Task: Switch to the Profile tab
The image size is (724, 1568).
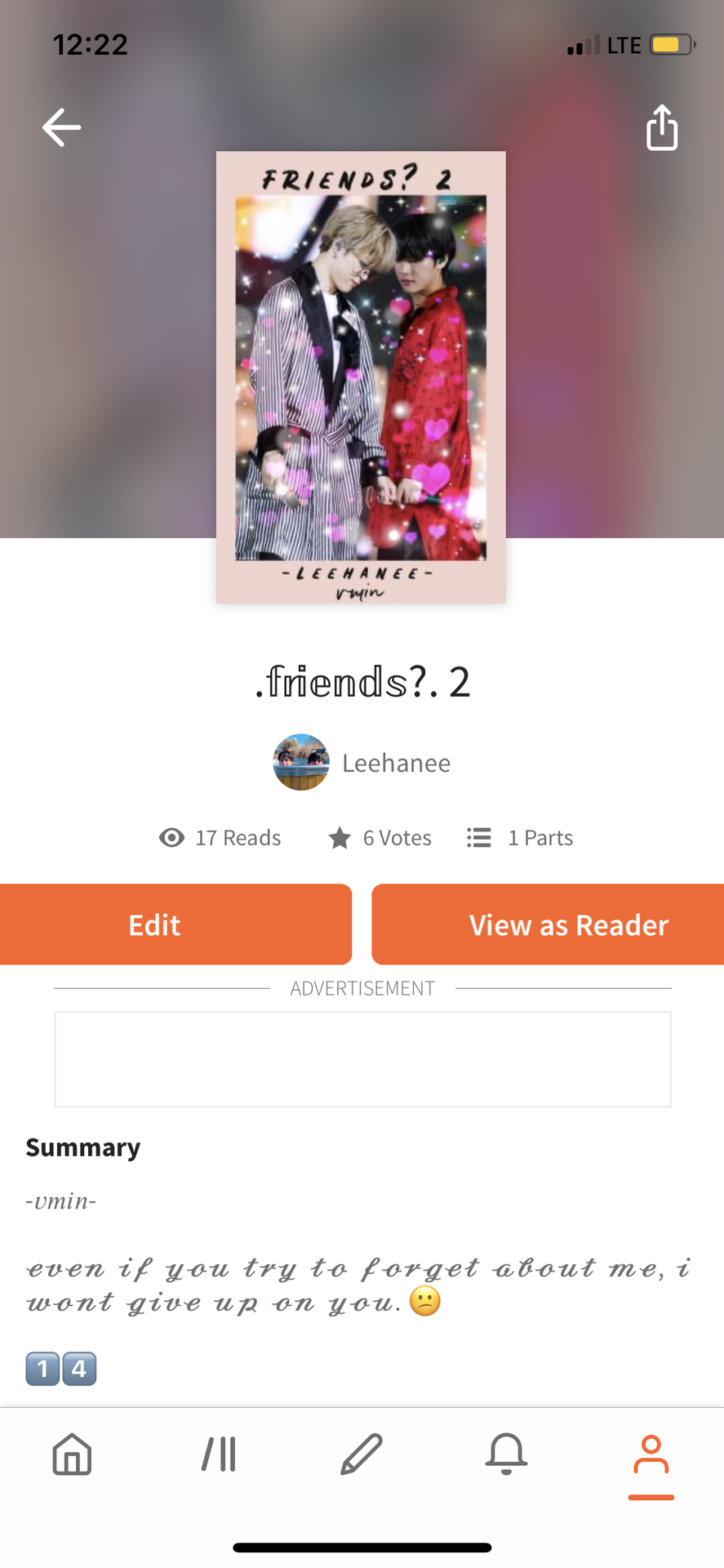Action: (x=651, y=1456)
